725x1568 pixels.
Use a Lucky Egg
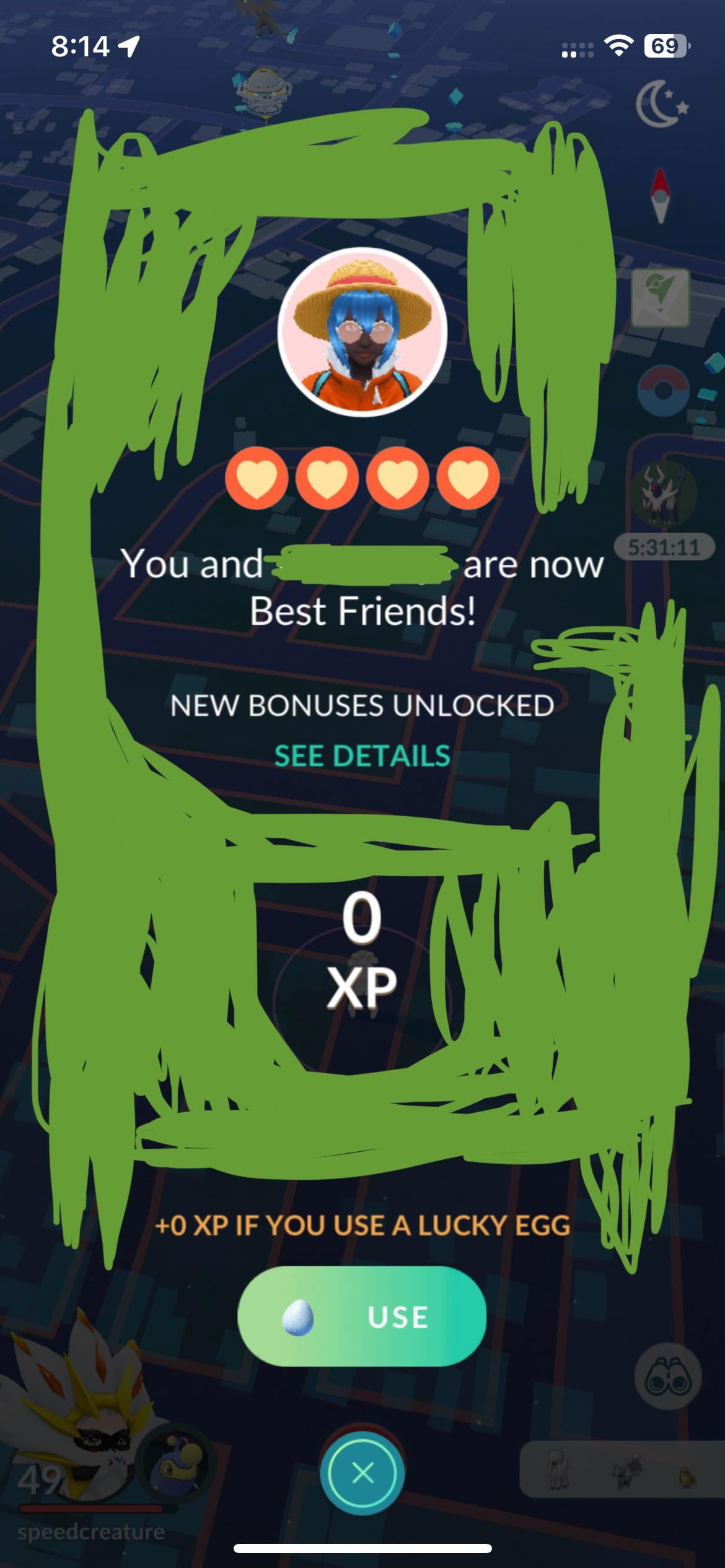pos(362,1317)
